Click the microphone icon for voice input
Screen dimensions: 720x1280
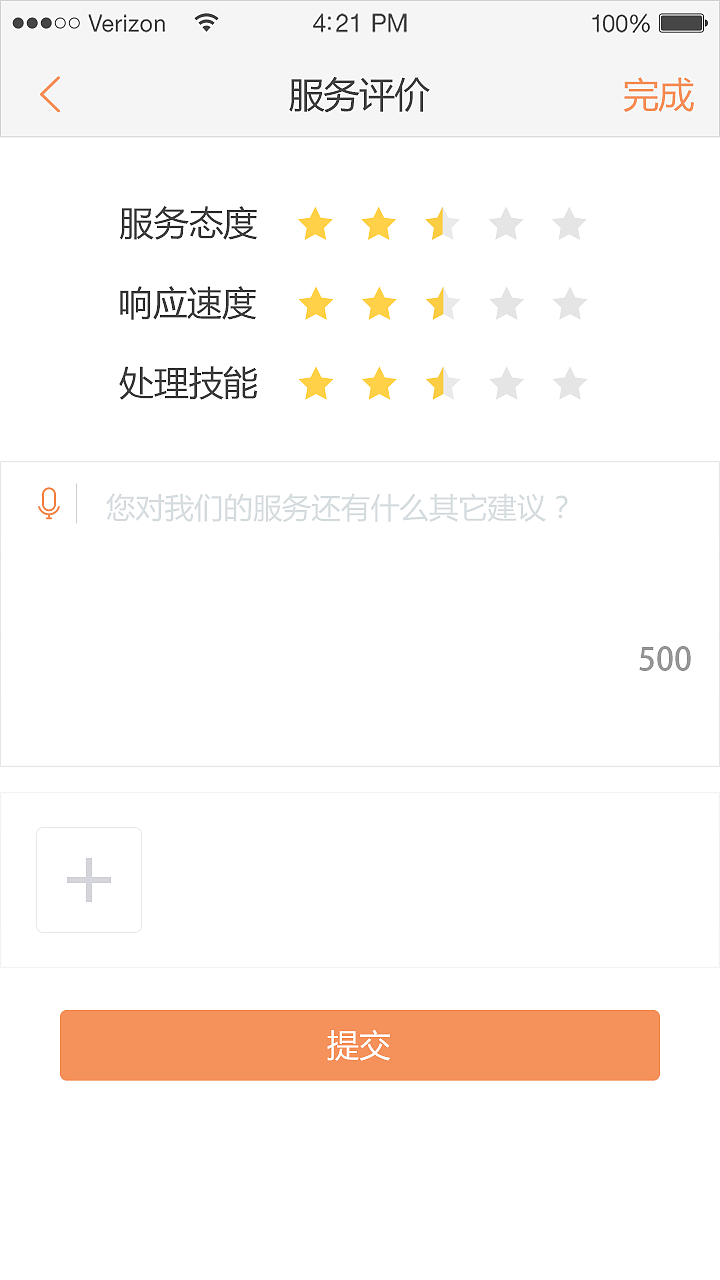pos(48,503)
